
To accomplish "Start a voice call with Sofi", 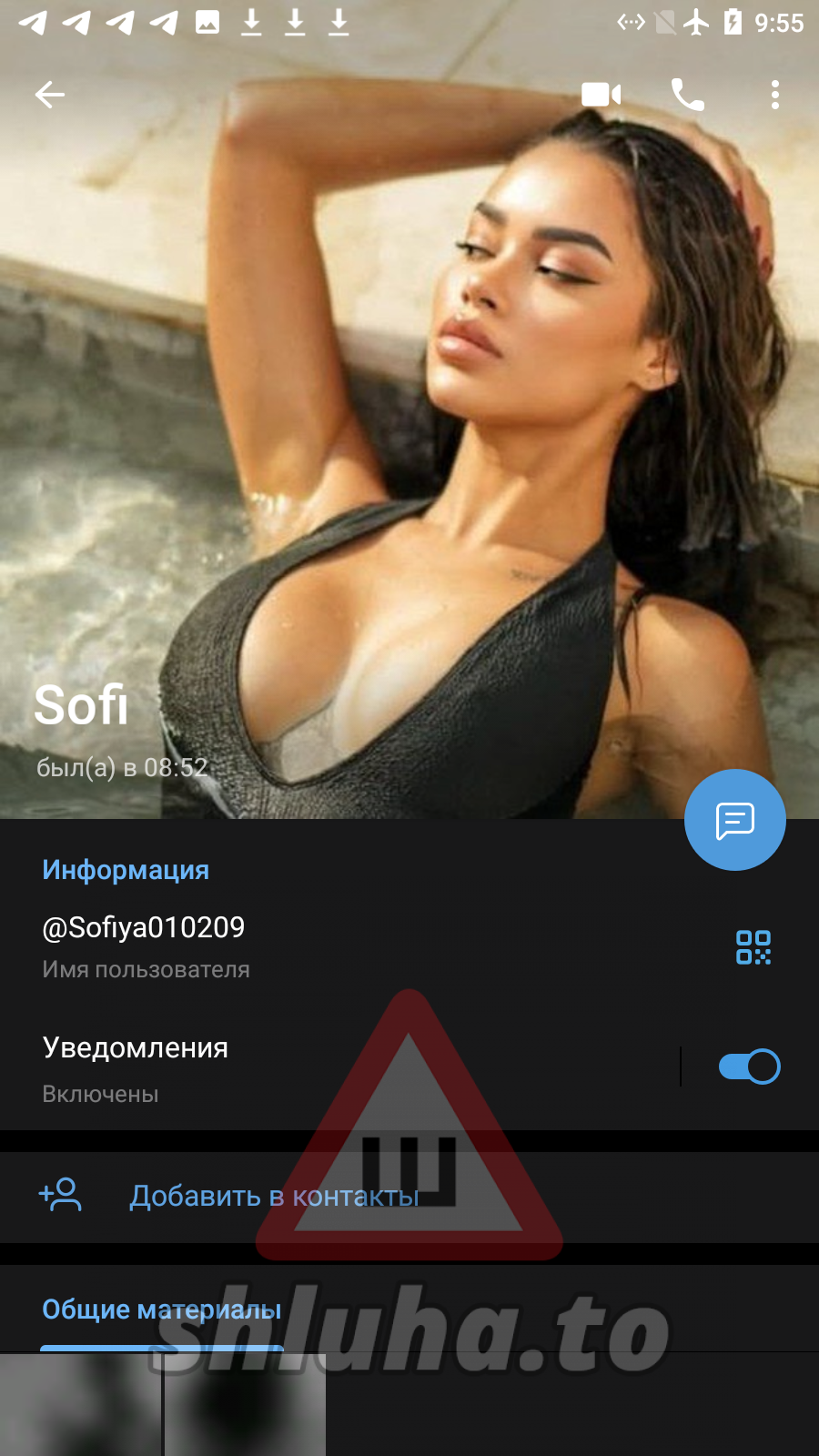I will click(x=688, y=95).
